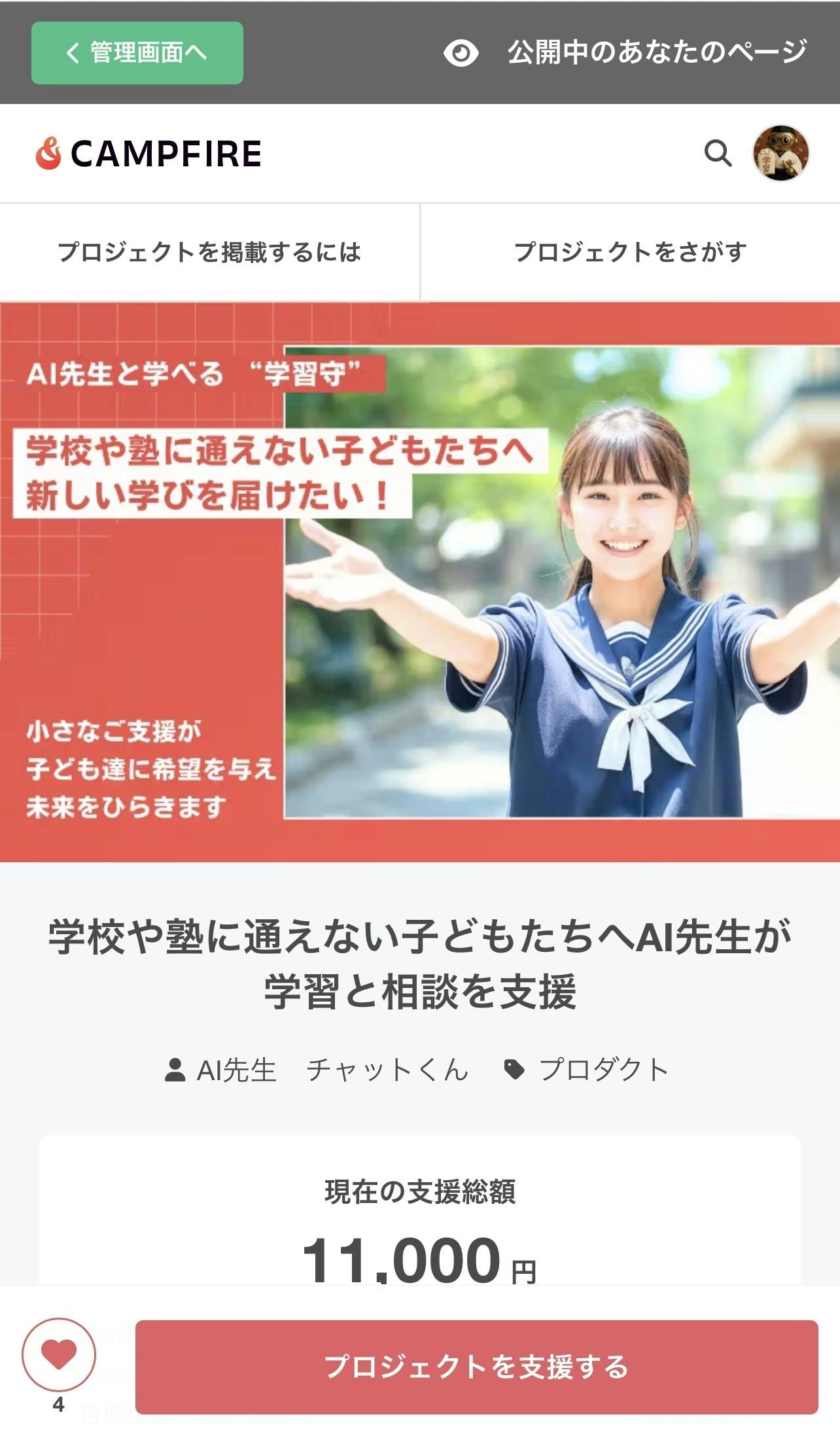This screenshot has width=840, height=1455.
Task: Select プロジェクトをさがす tab
Action: [630, 253]
